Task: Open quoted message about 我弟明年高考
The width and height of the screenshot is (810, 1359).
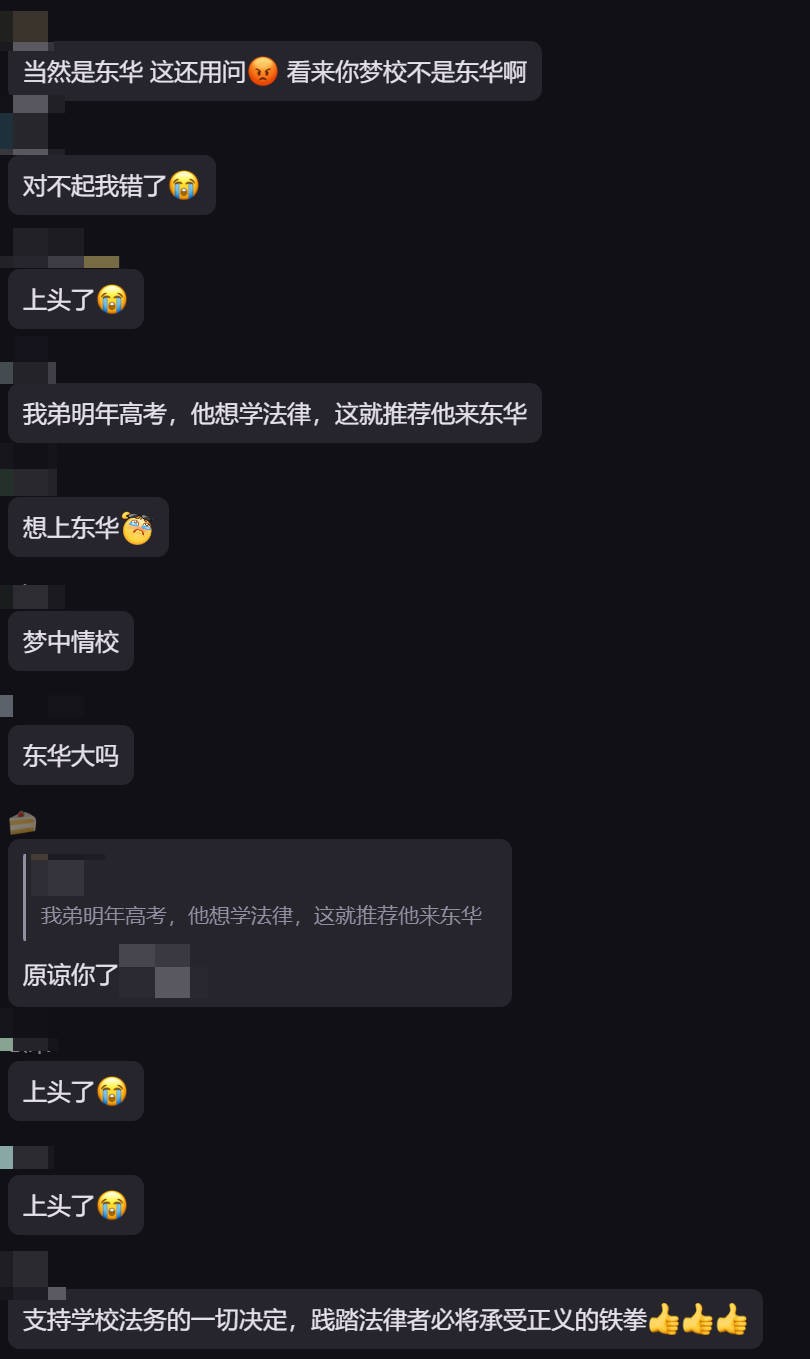Action: pos(261,915)
